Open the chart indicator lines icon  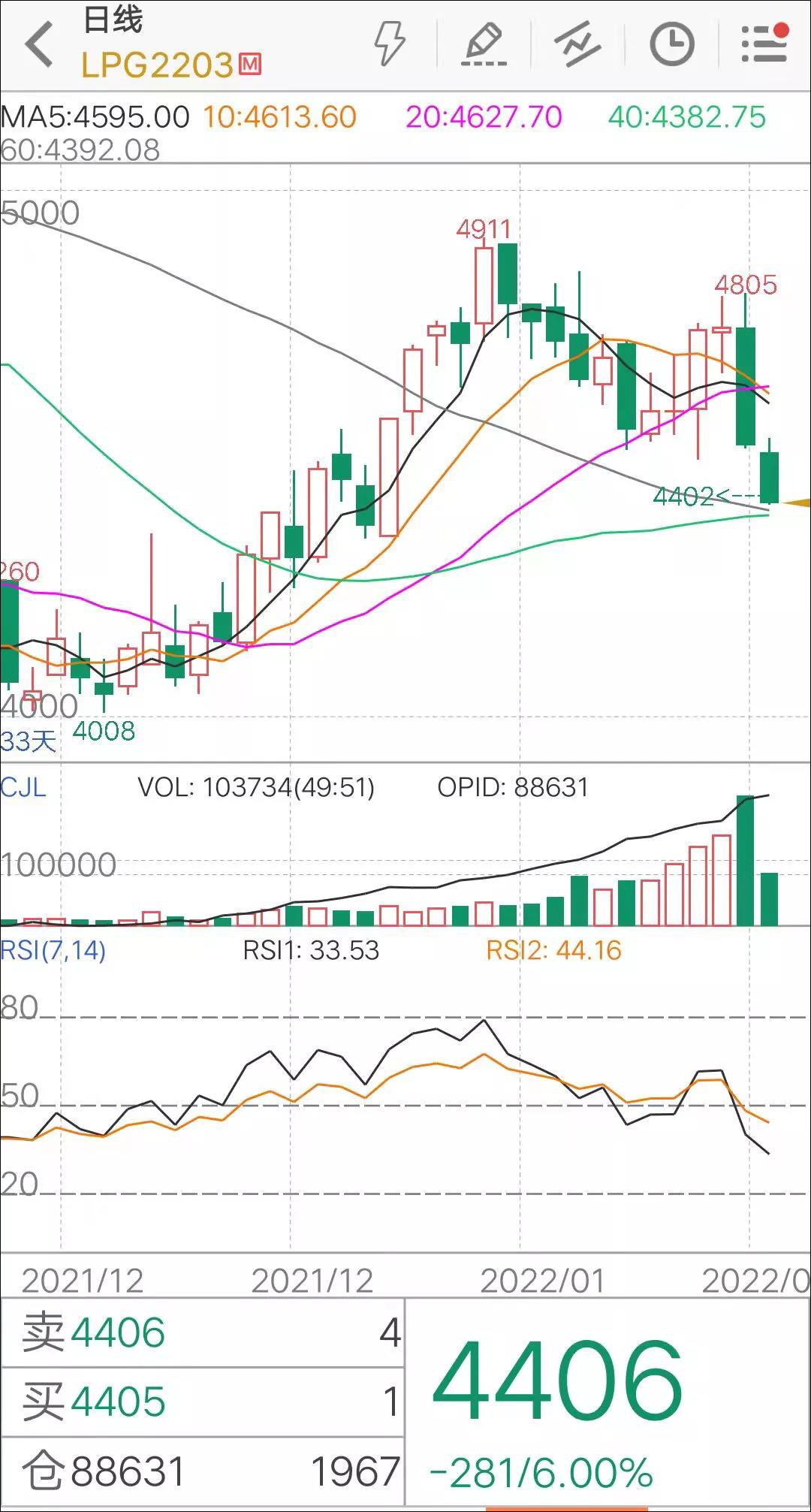pos(577,44)
